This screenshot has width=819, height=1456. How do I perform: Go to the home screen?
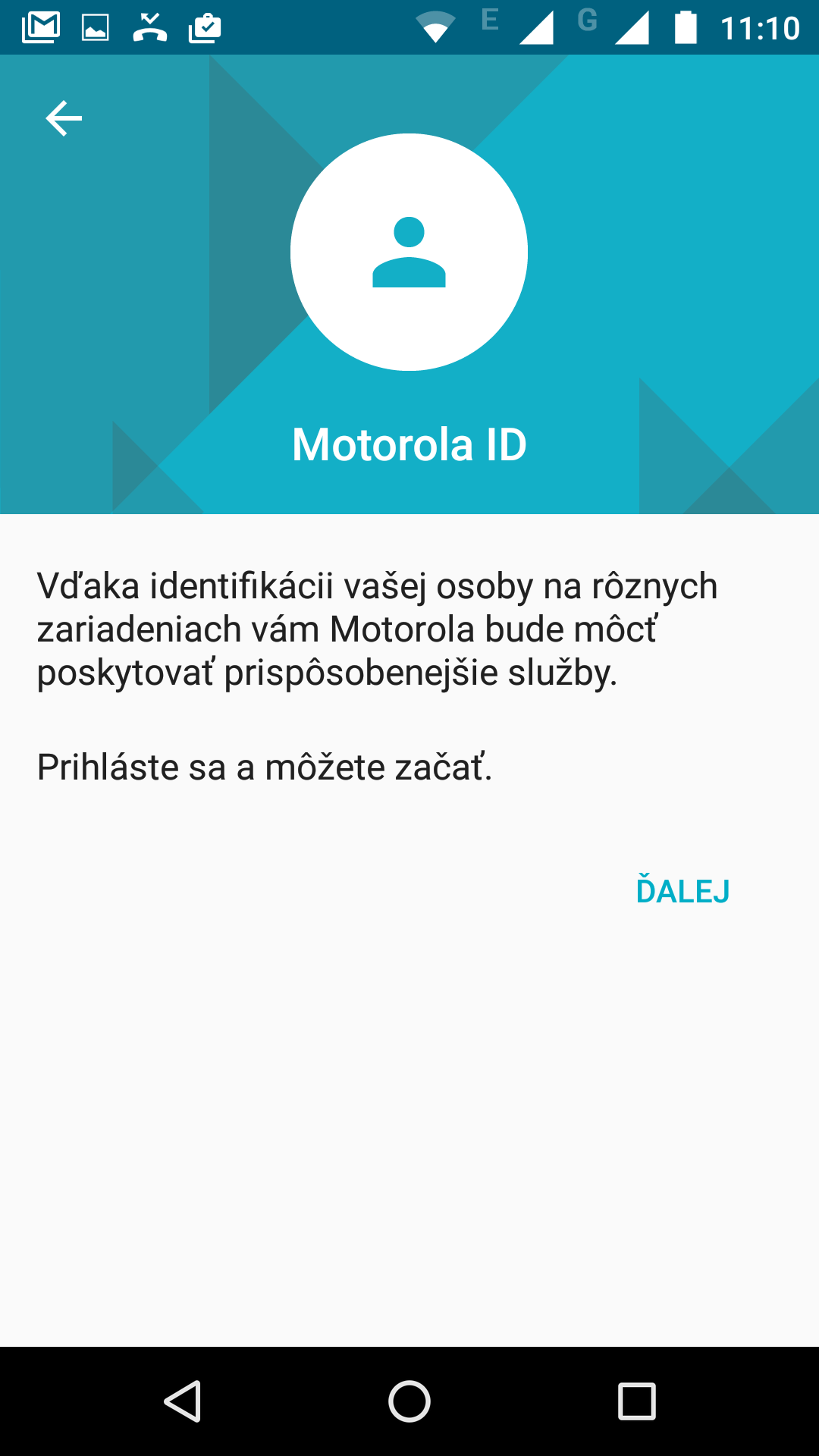[x=409, y=1401]
